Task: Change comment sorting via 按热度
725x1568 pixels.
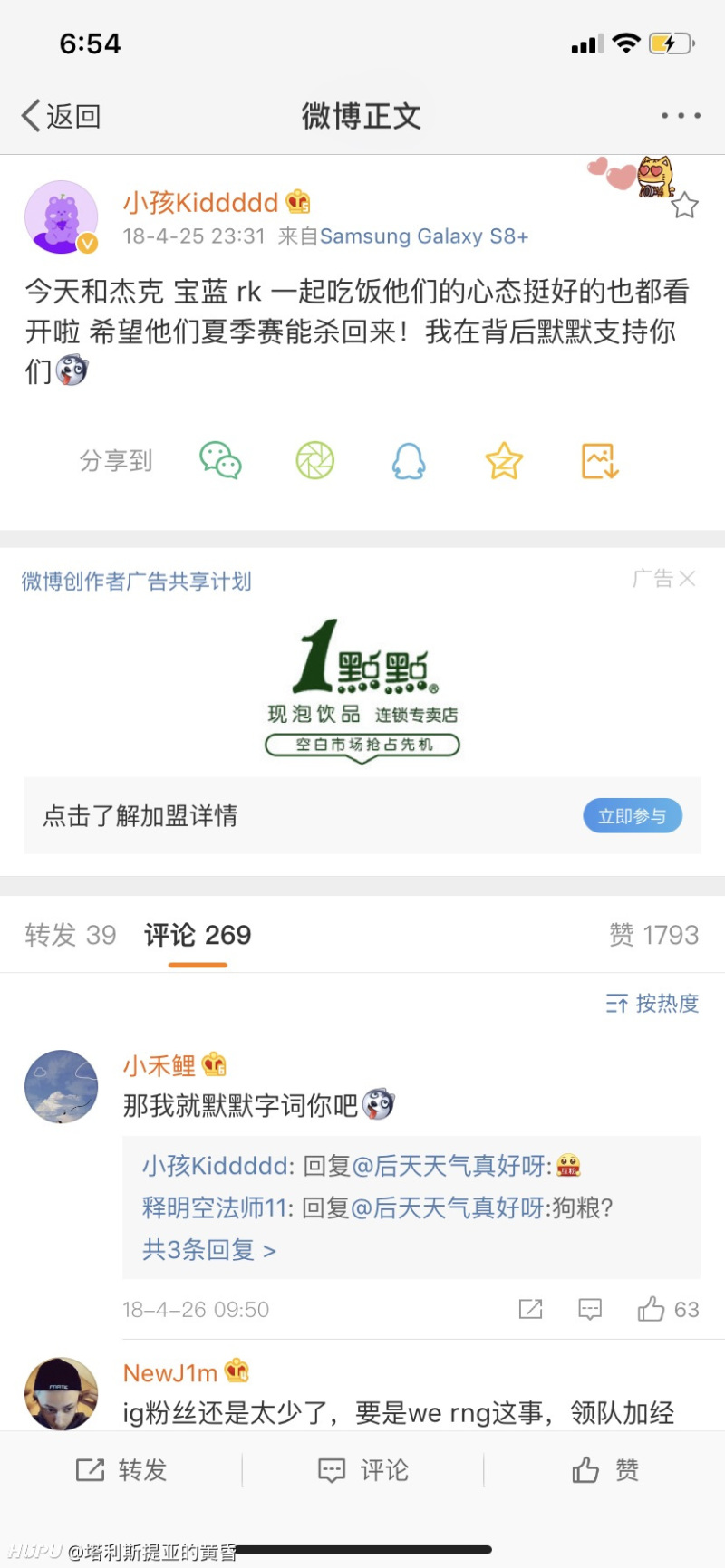Action: pyautogui.click(x=652, y=1003)
